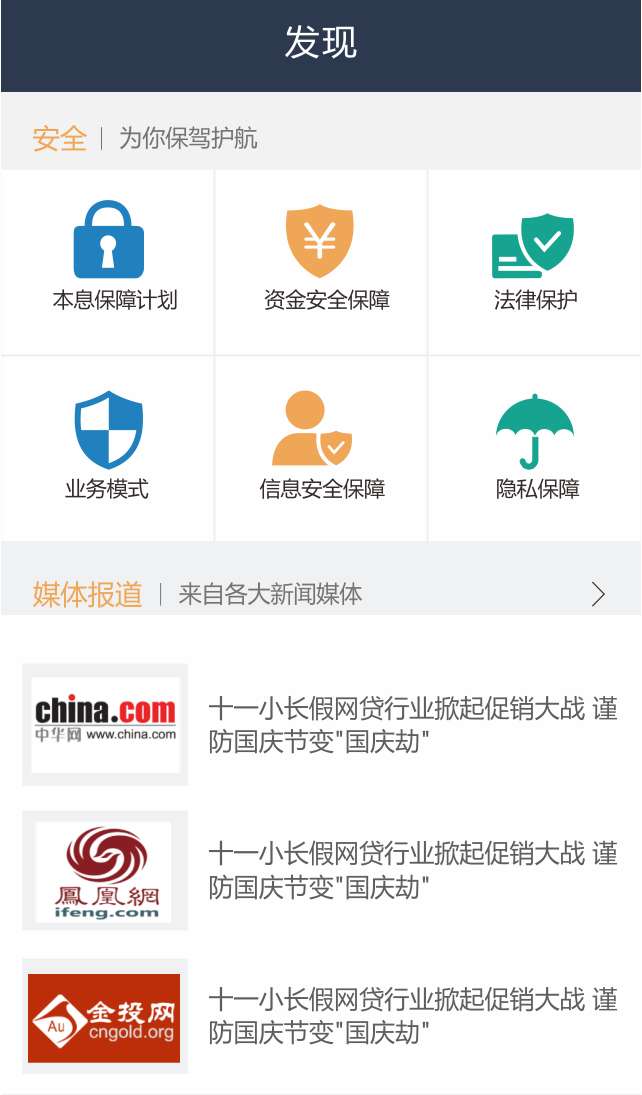Open 信息安全保障 tile
Viewport: 642px width, 1095px height.
(x=321, y=448)
